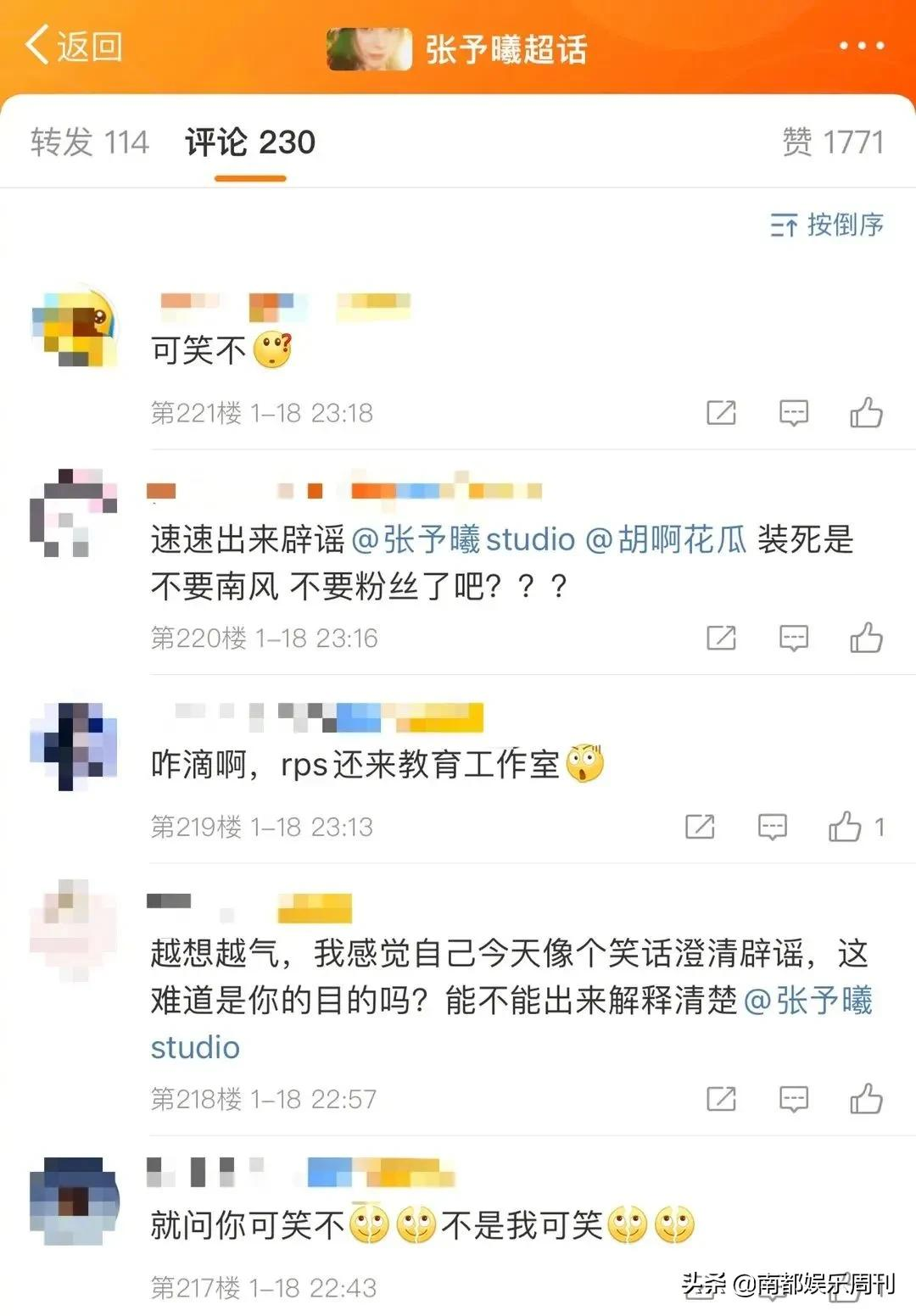Change sort order via 按倒序
The image size is (916, 1316).
pyautogui.click(x=827, y=225)
